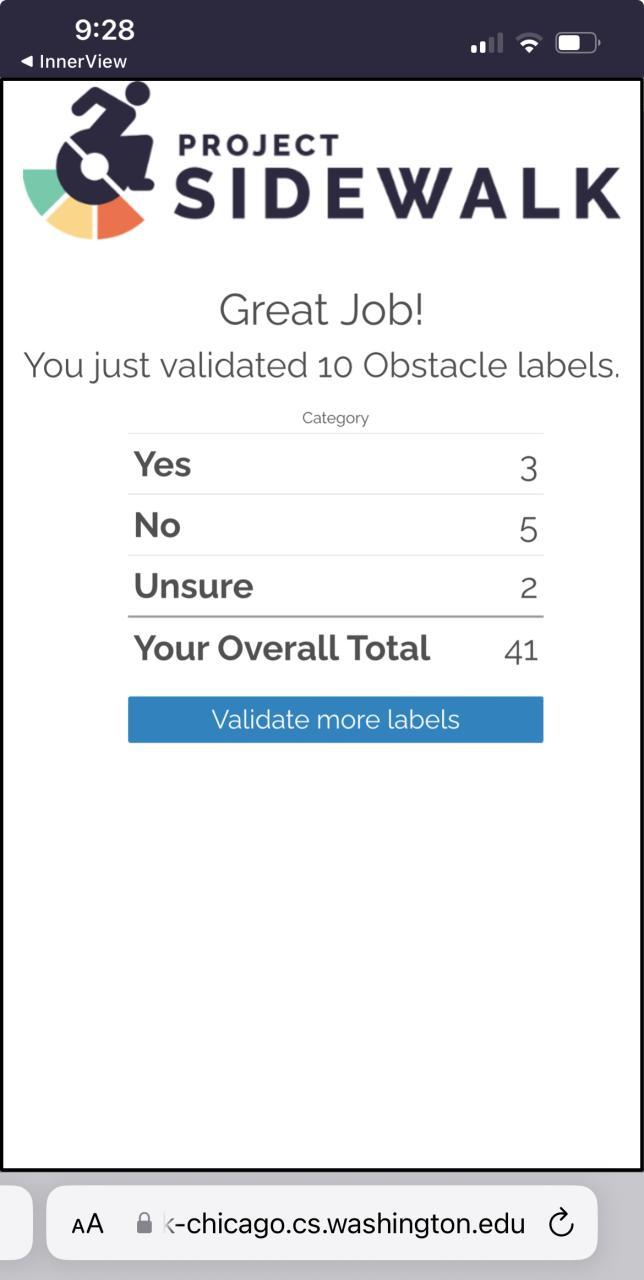
Task: Open the AA text size menu
Action: tap(88, 1223)
